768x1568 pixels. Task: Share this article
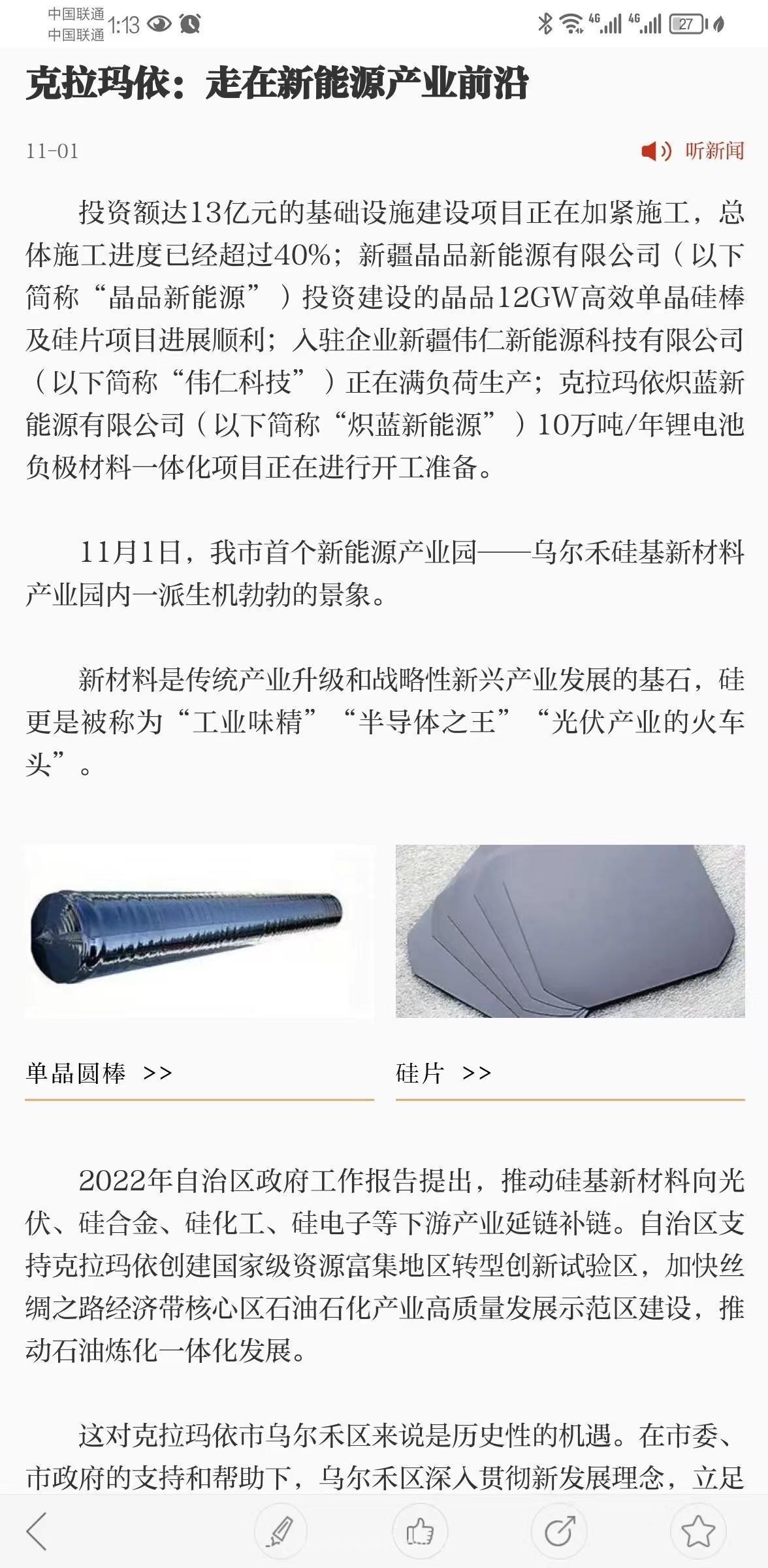[559, 1531]
